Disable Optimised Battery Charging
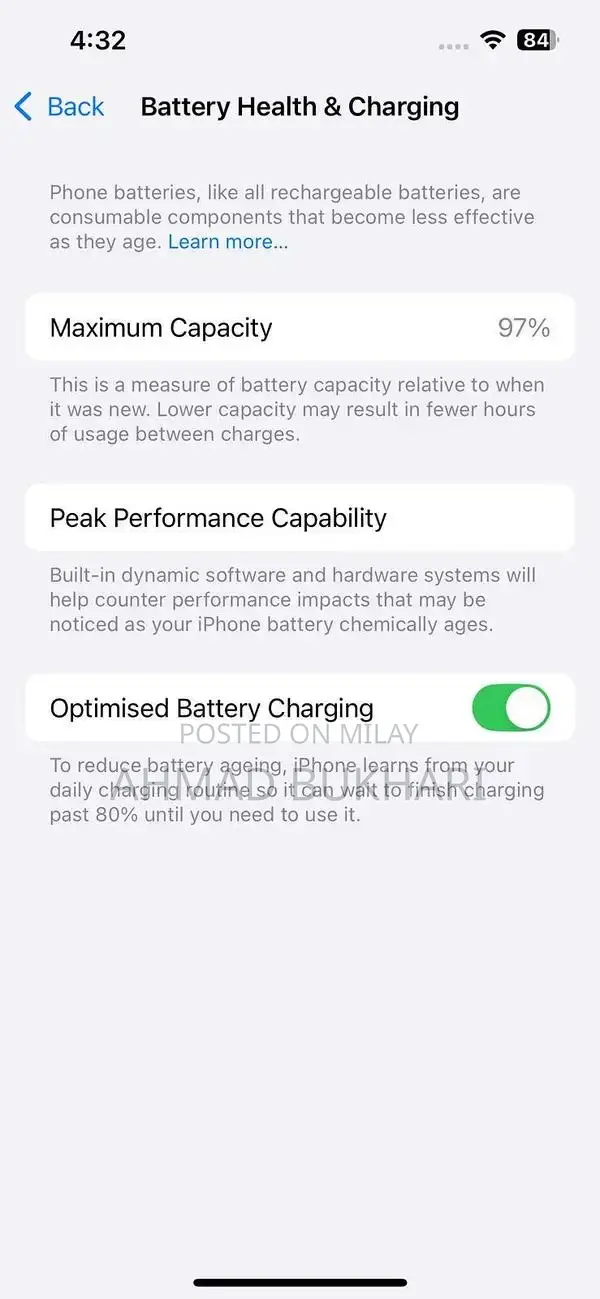The width and height of the screenshot is (600, 1299). [x=510, y=708]
